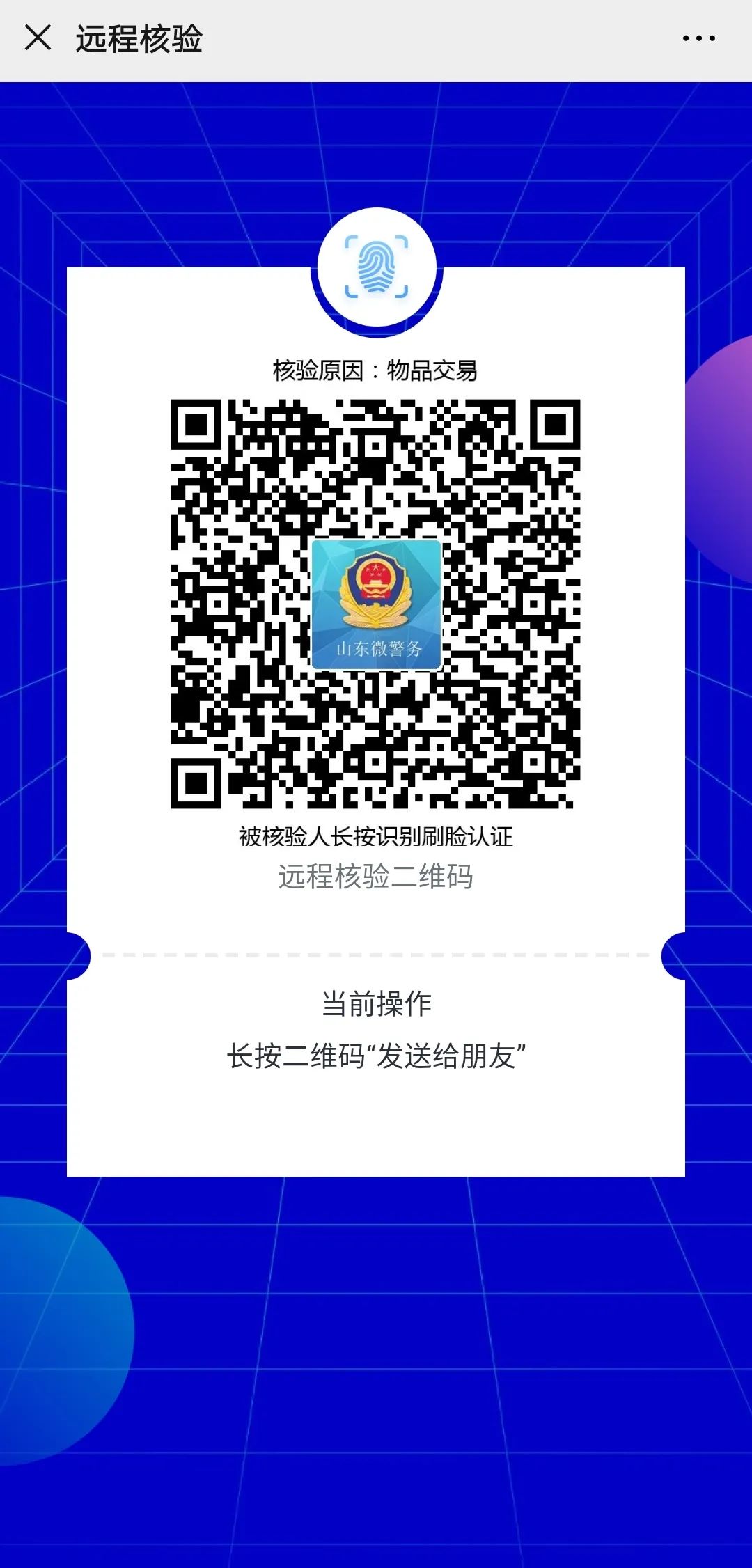Select the 核验原因：物品交易 reason label
The height and width of the screenshot is (1568, 752).
(x=376, y=371)
